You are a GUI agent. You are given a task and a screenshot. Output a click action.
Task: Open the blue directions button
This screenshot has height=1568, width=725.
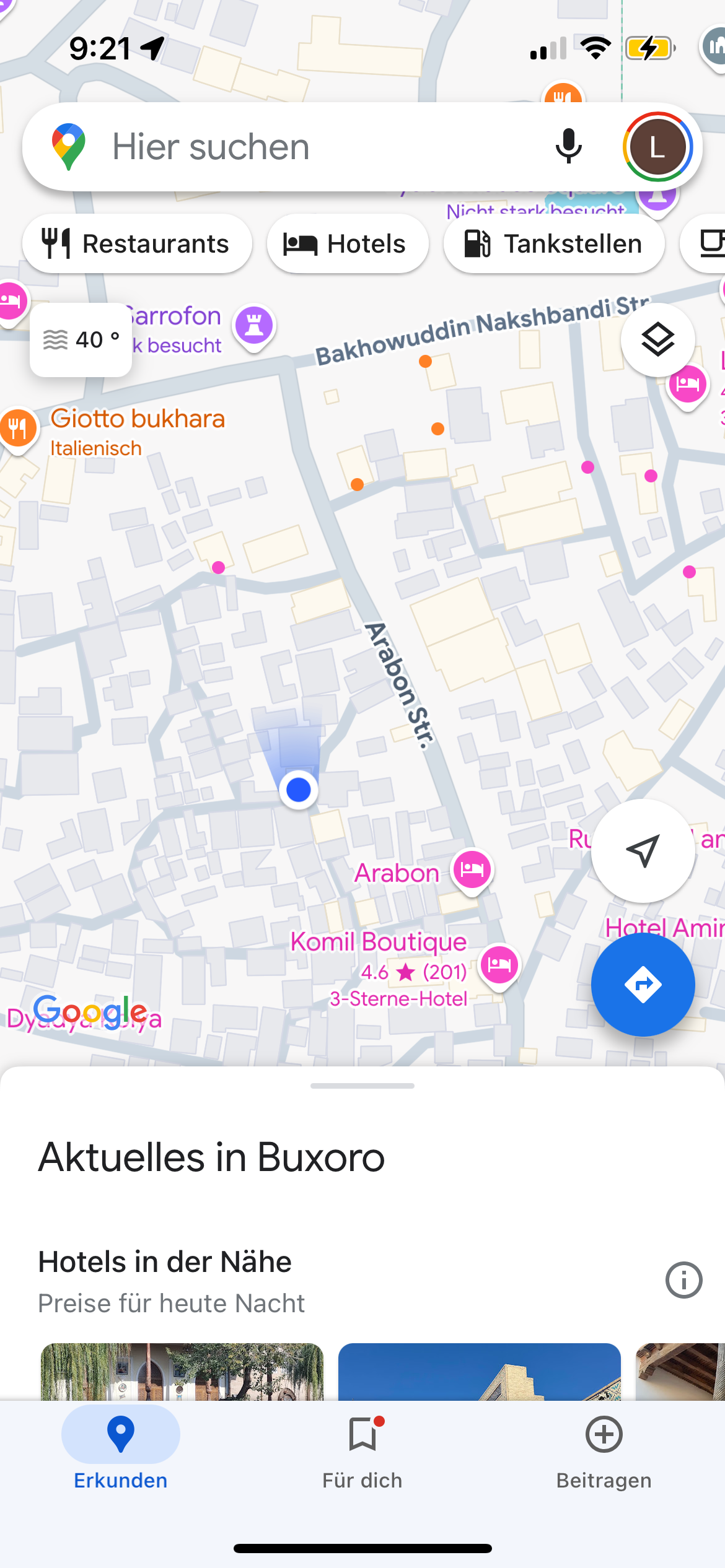pos(643,985)
